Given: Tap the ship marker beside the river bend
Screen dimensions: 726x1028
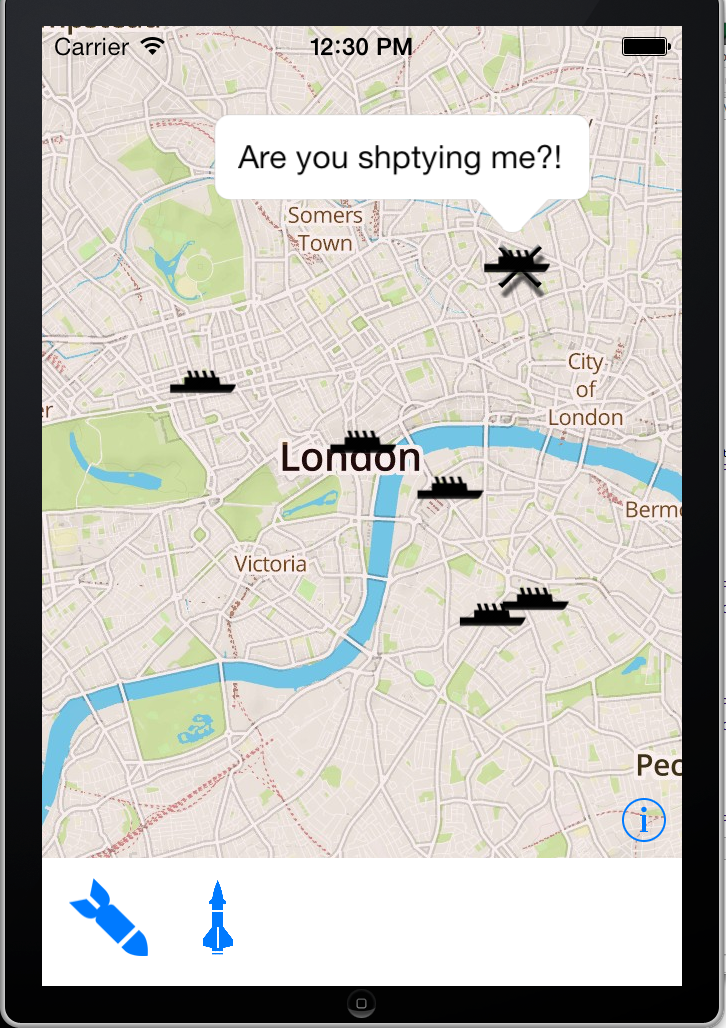Looking at the screenshot, I should 450,488.
